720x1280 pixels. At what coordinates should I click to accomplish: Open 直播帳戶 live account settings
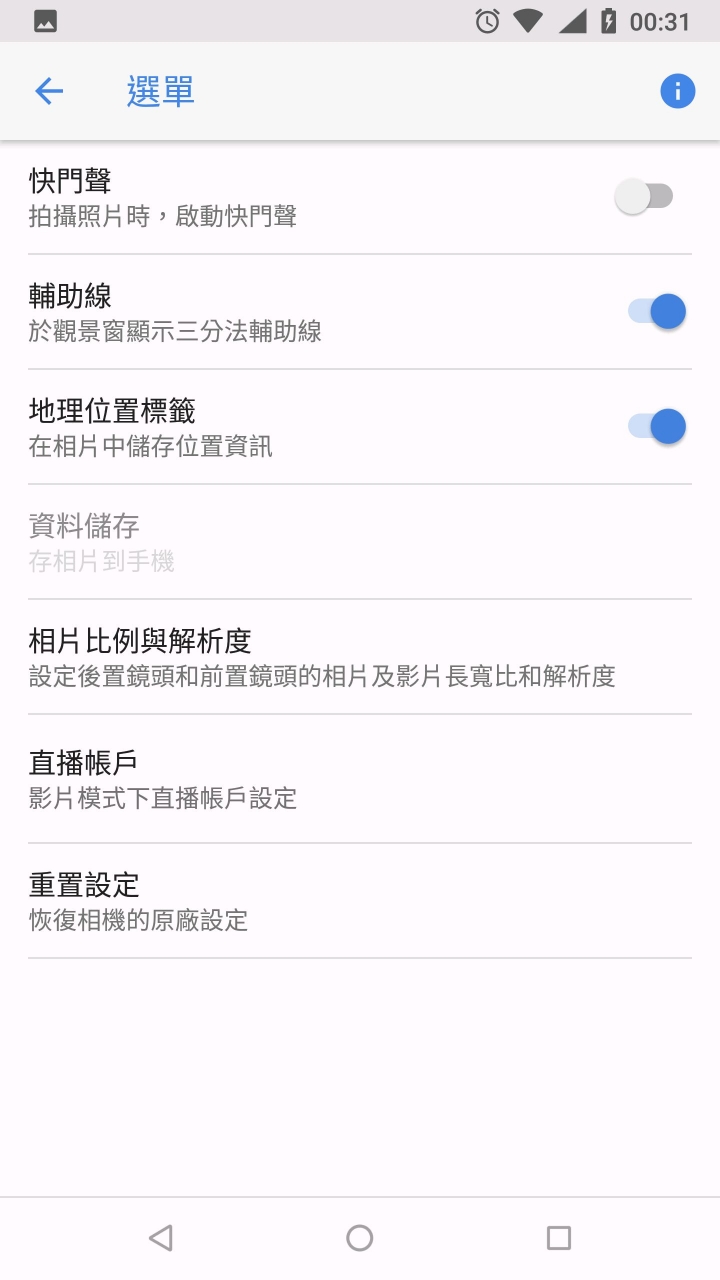coord(163,779)
